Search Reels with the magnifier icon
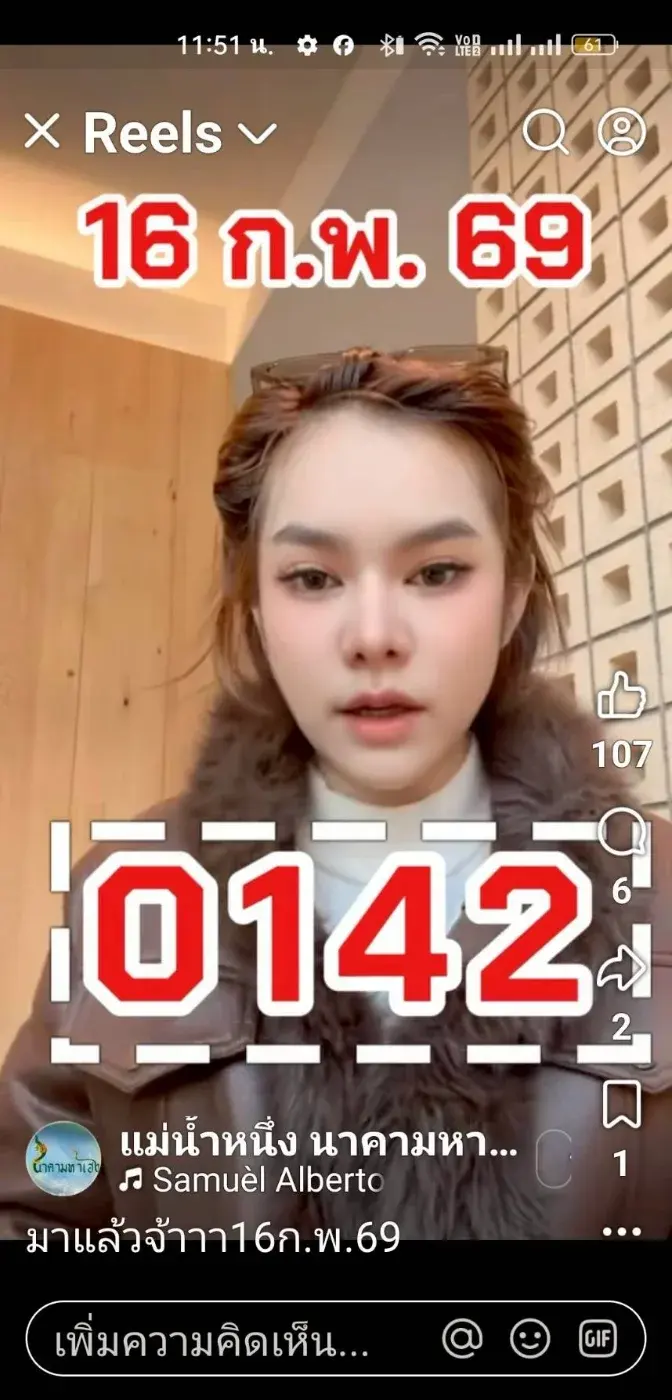Screen dimensions: 672x1400 click(x=545, y=132)
